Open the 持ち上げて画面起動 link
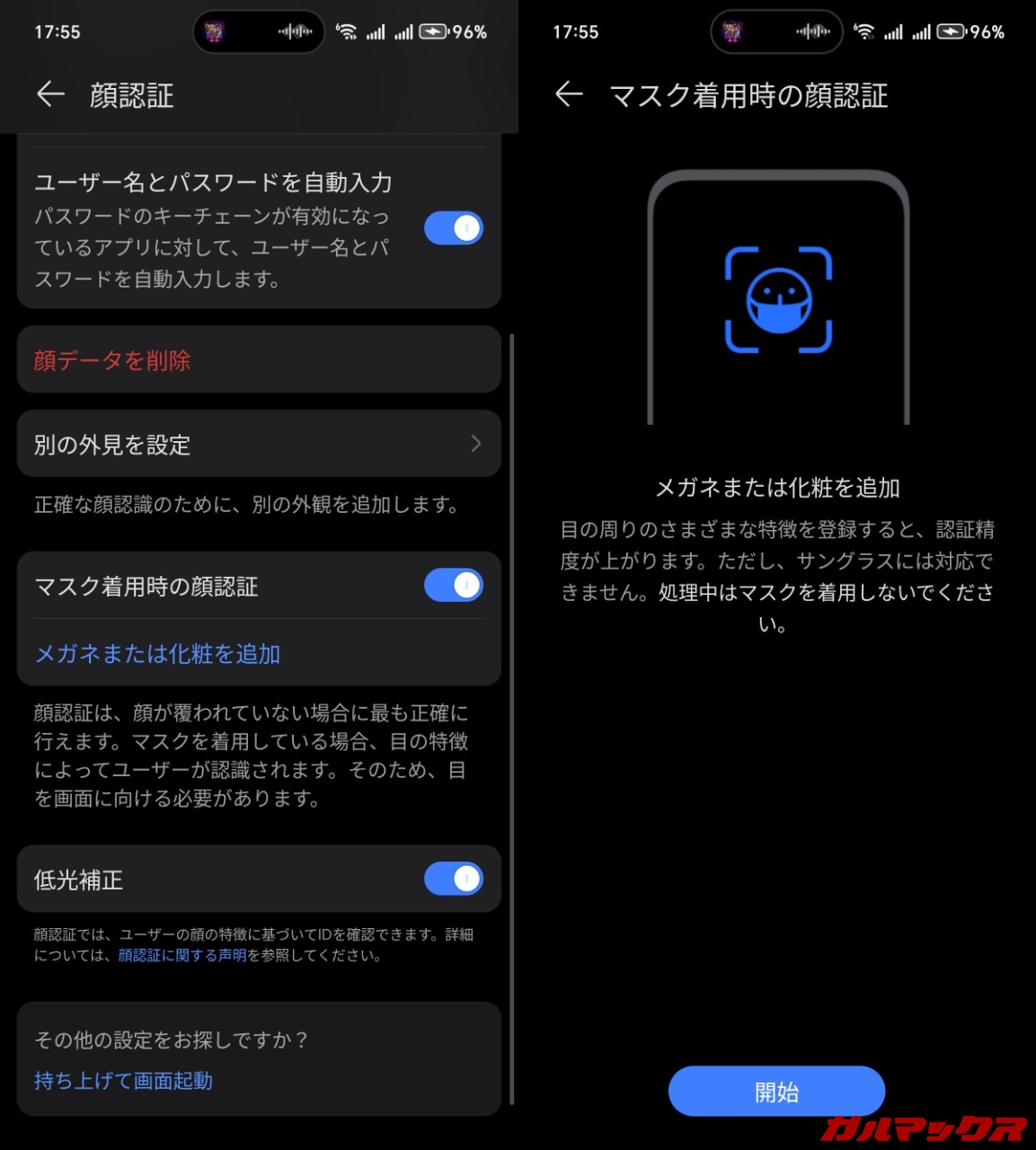This screenshot has height=1150, width=1036. pos(124,1081)
